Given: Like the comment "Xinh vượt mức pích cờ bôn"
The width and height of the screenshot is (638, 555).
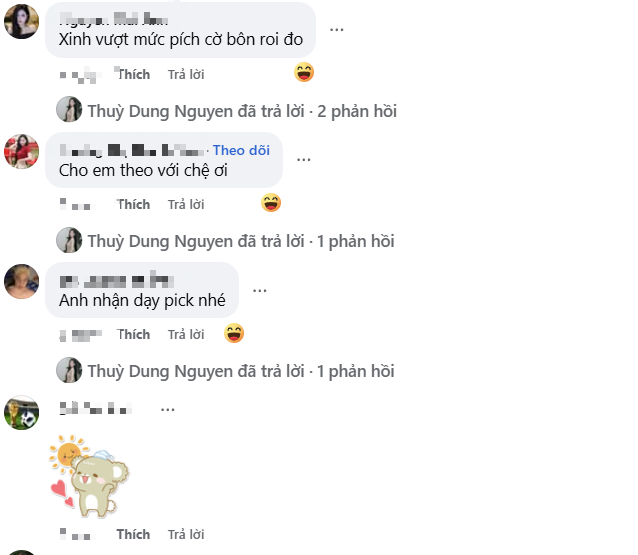Looking at the screenshot, I should [133, 74].
